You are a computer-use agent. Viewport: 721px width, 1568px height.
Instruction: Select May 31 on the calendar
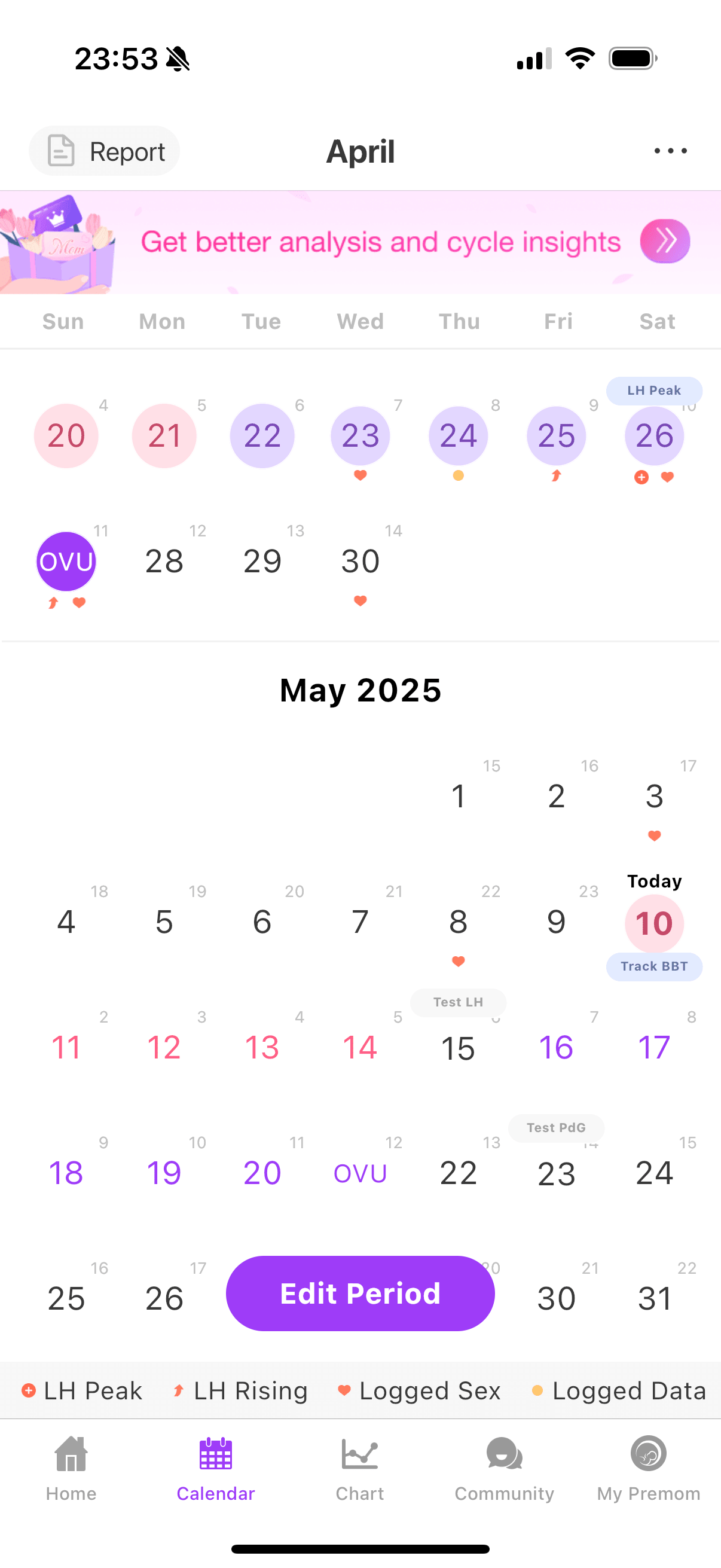pyautogui.click(x=654, y=1298)
